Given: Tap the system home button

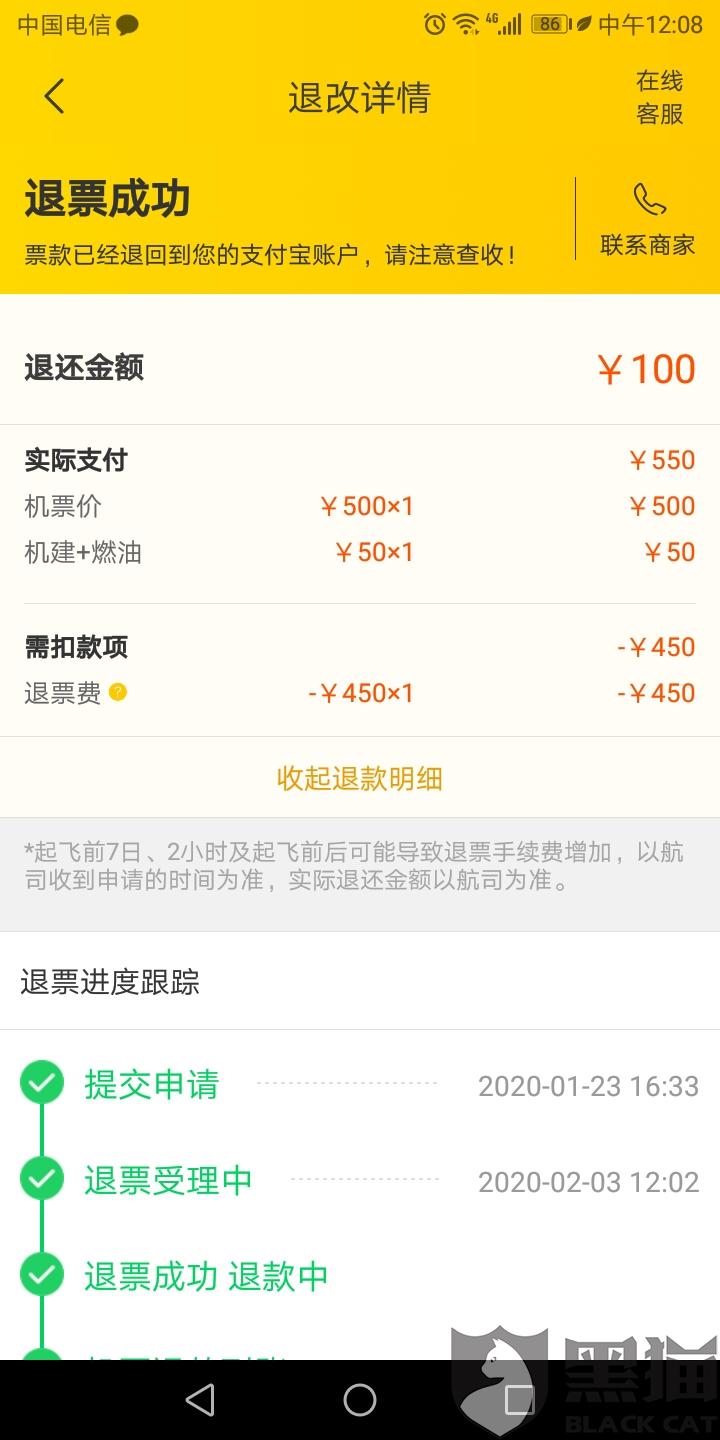Looking at the screenshot, I should point(360,1400).
